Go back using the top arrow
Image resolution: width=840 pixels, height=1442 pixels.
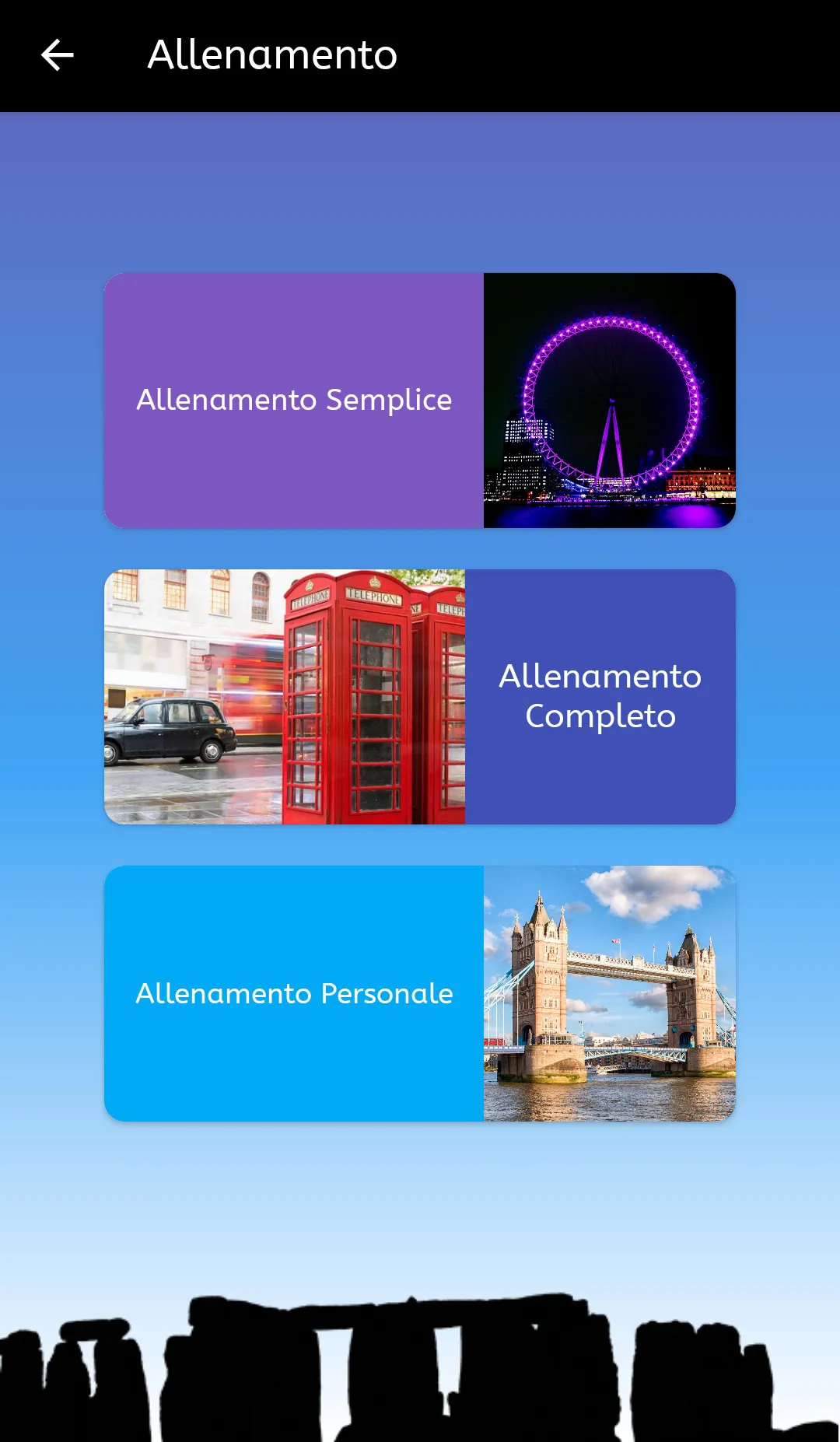pyautogui.click(x=57, y=55)
